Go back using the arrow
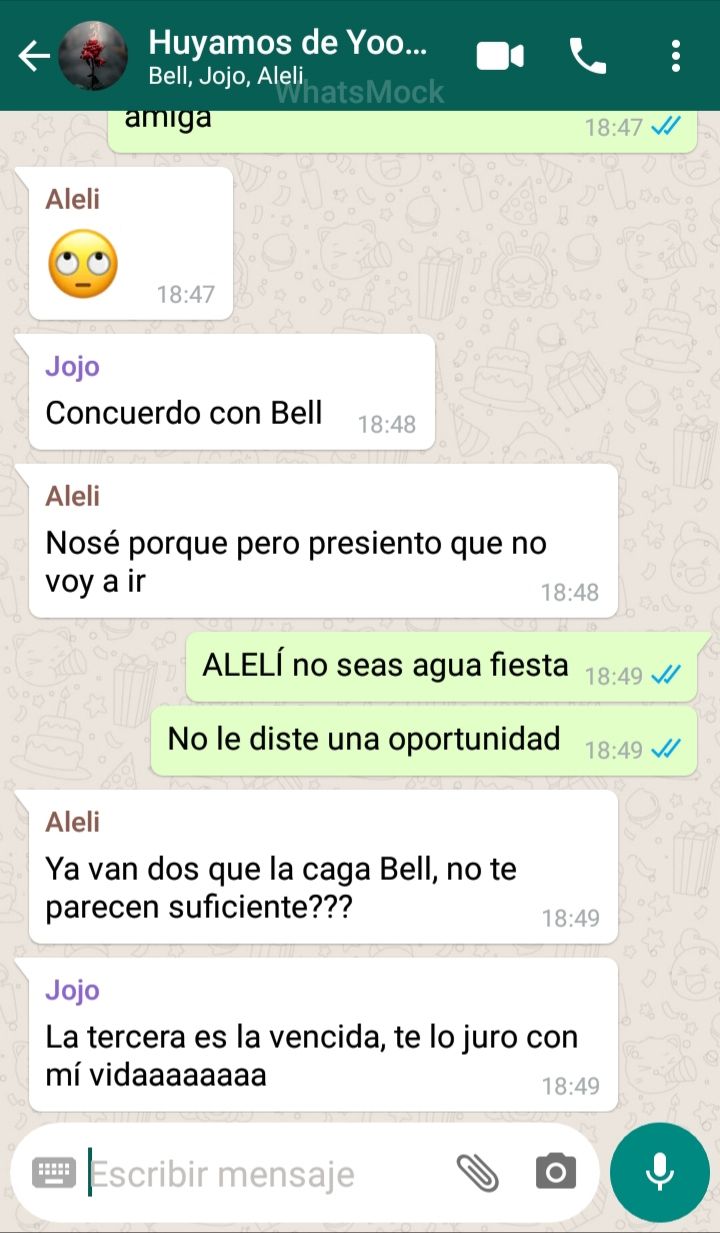Viewport: 720px width, 1233px height. pos(34,56)
